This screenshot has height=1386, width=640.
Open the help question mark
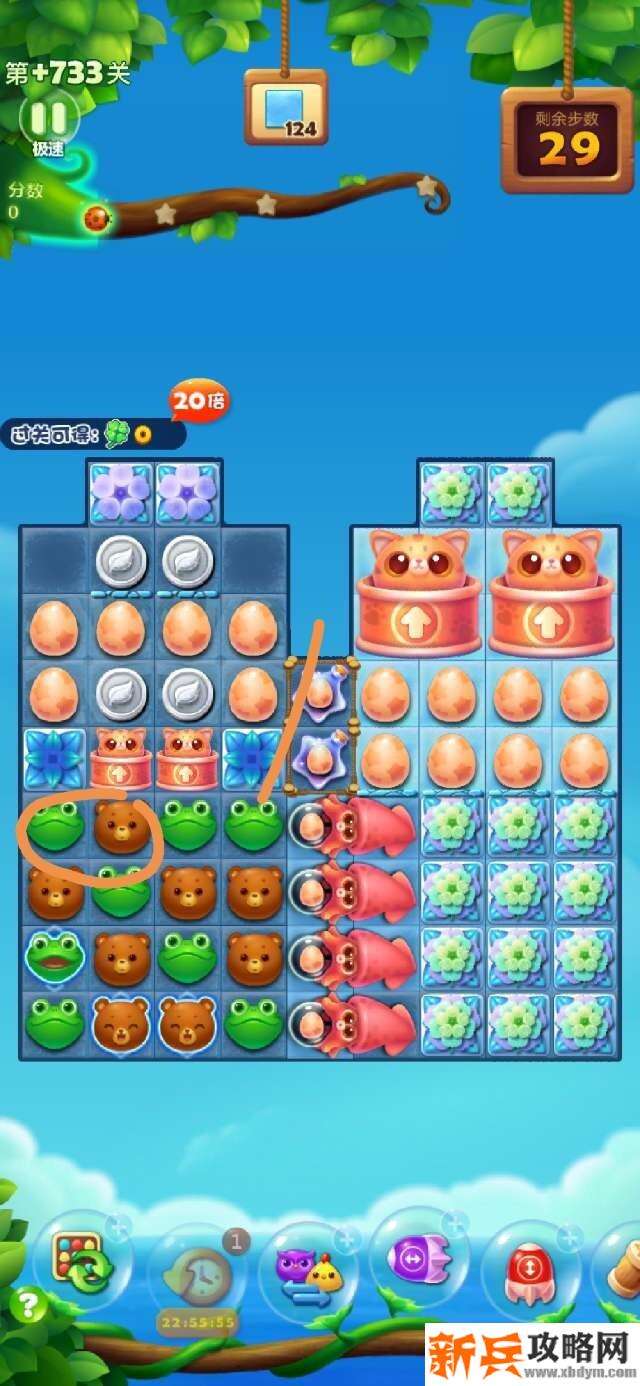(x=28, y=1305)
